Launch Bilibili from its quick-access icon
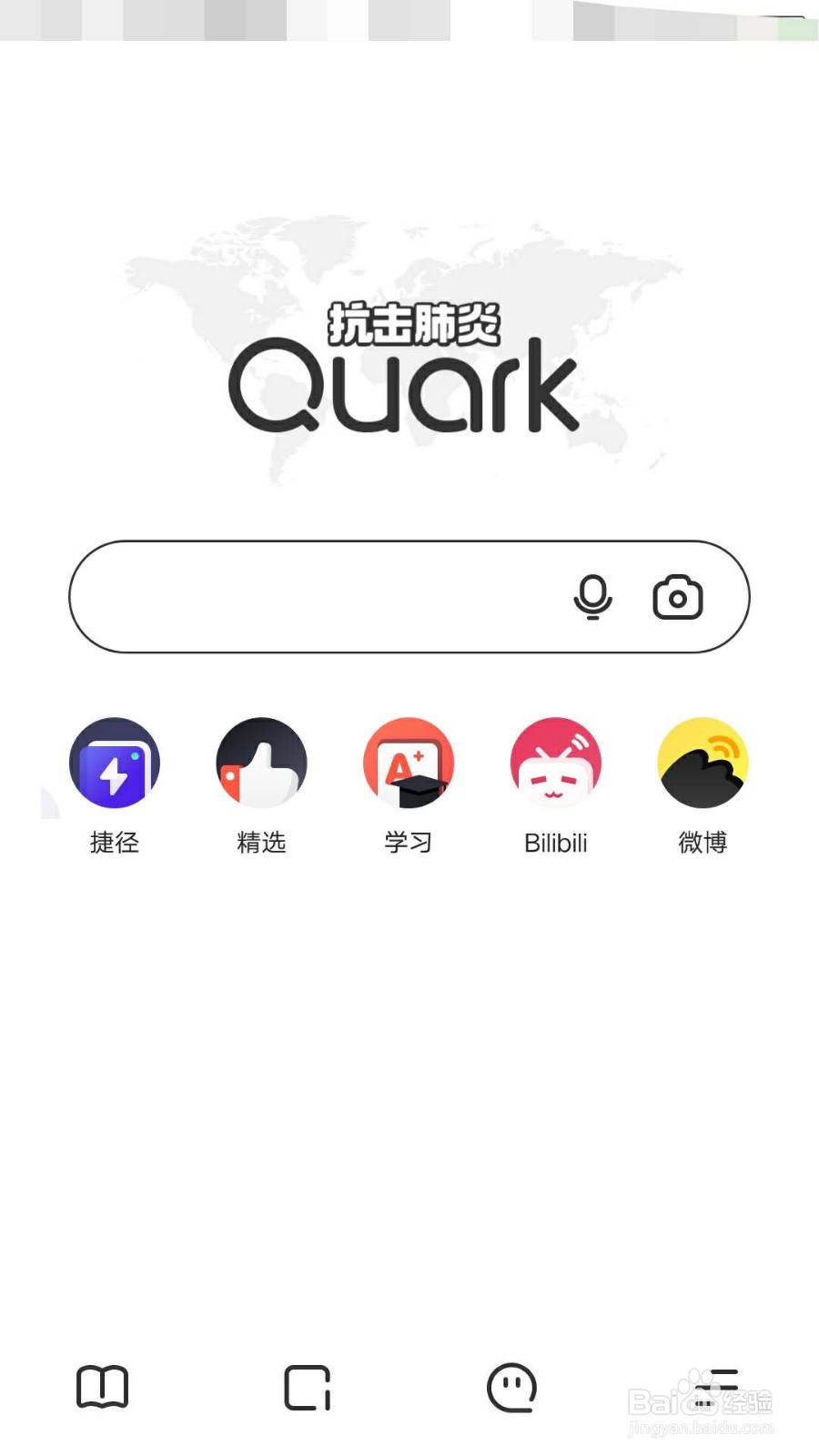The height and width of the screenshot is (1456, 819). pyautogui.click(x=556, y=764)
